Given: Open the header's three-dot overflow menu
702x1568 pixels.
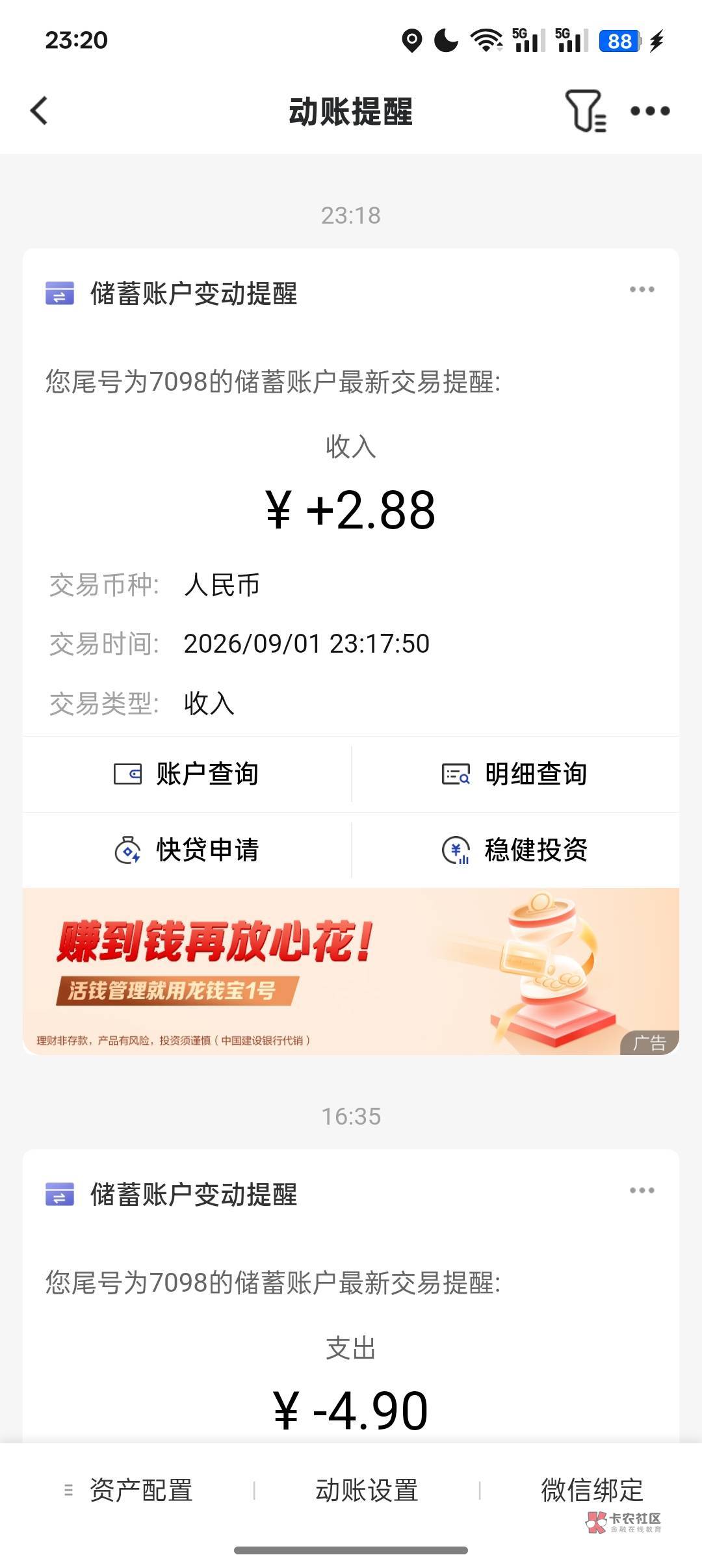Looking at the screenshot, I should [650, 111].
